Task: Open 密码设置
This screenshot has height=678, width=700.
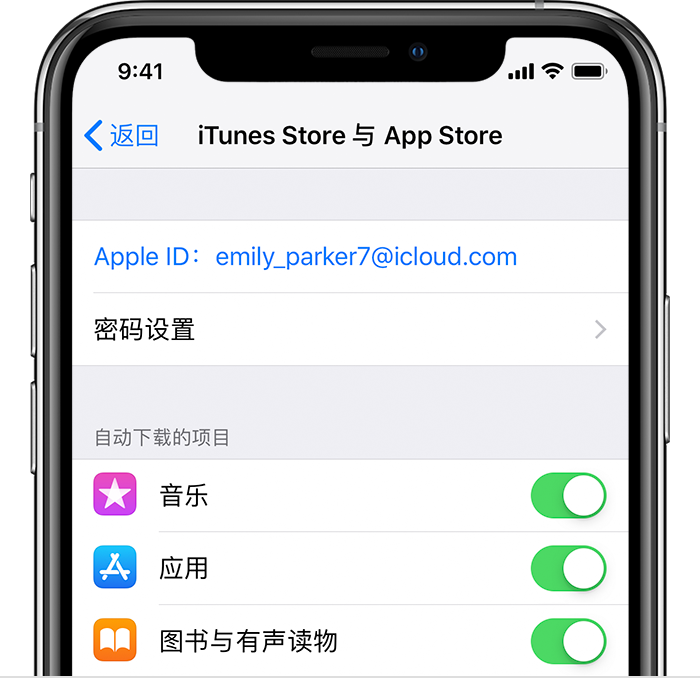Action: point(350,329)
